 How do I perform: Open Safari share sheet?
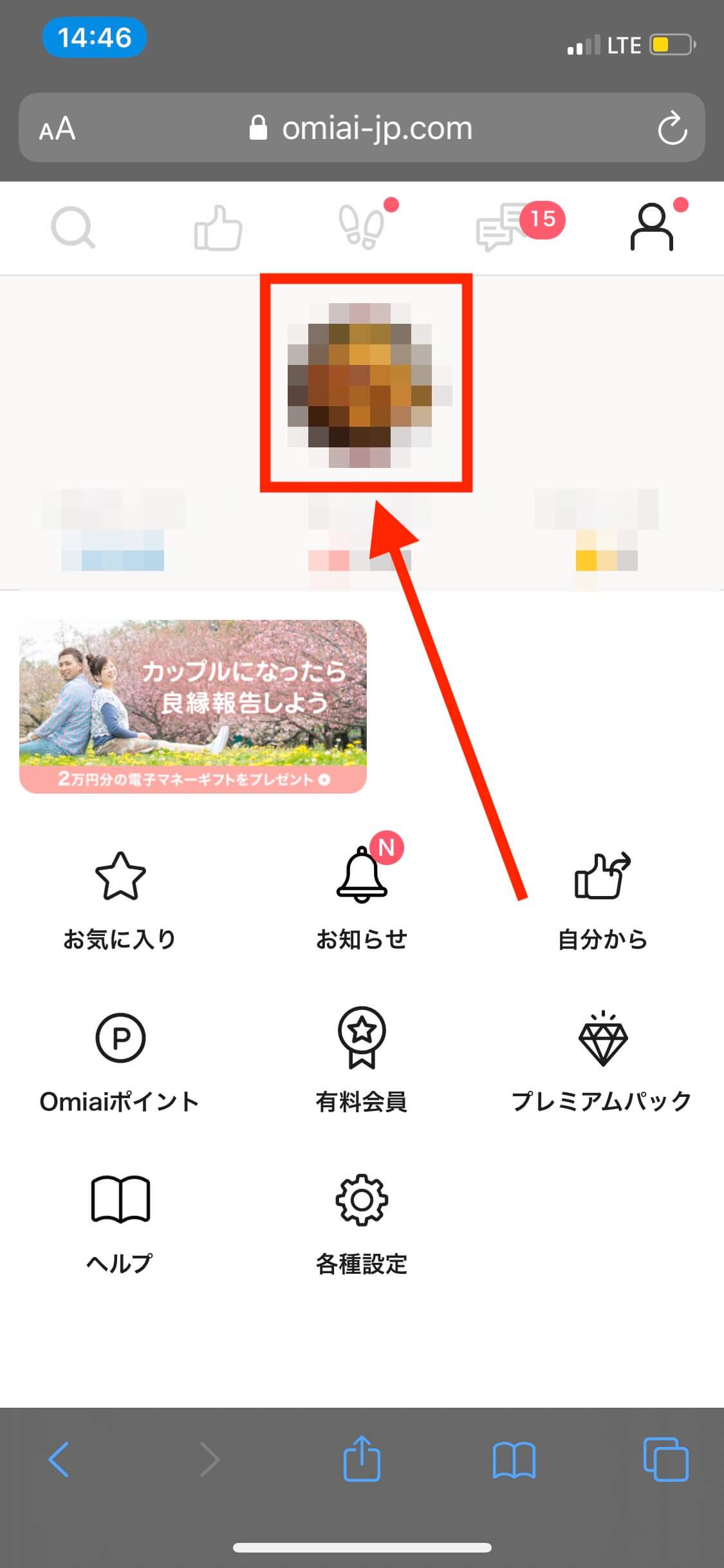(362, 1457)
